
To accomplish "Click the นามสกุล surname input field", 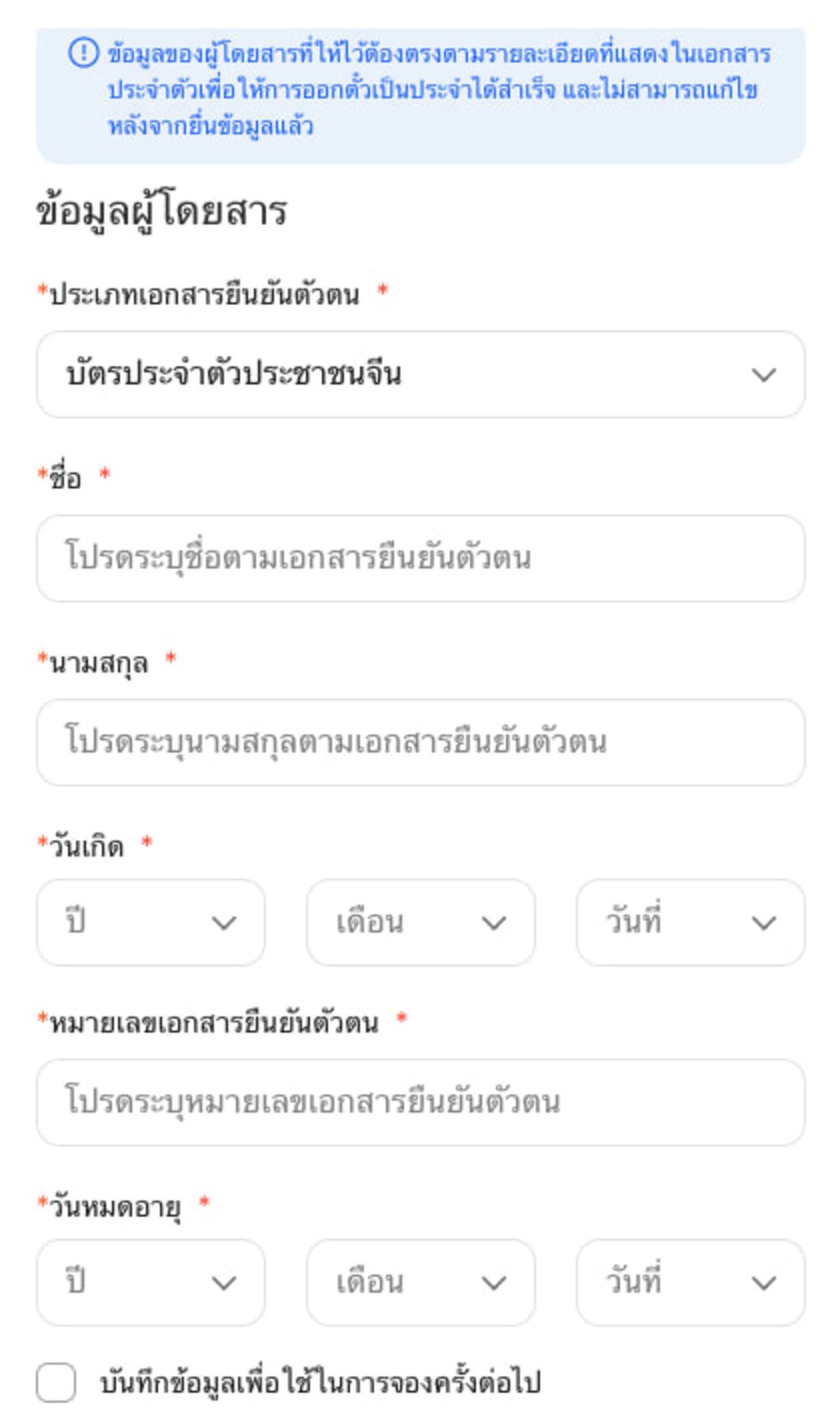I will coord(420,741).
